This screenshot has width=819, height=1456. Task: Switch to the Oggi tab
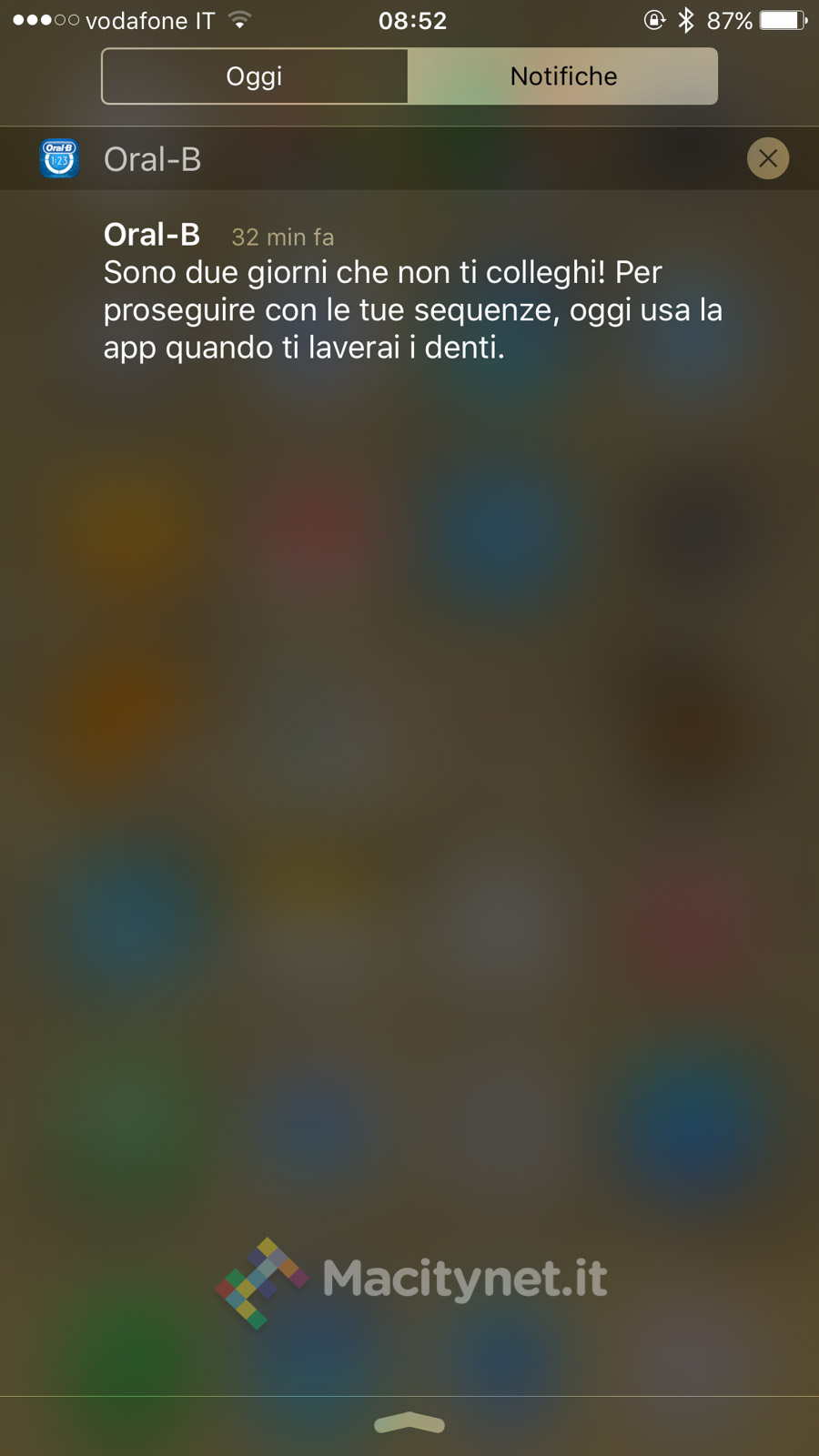[255, 76]
